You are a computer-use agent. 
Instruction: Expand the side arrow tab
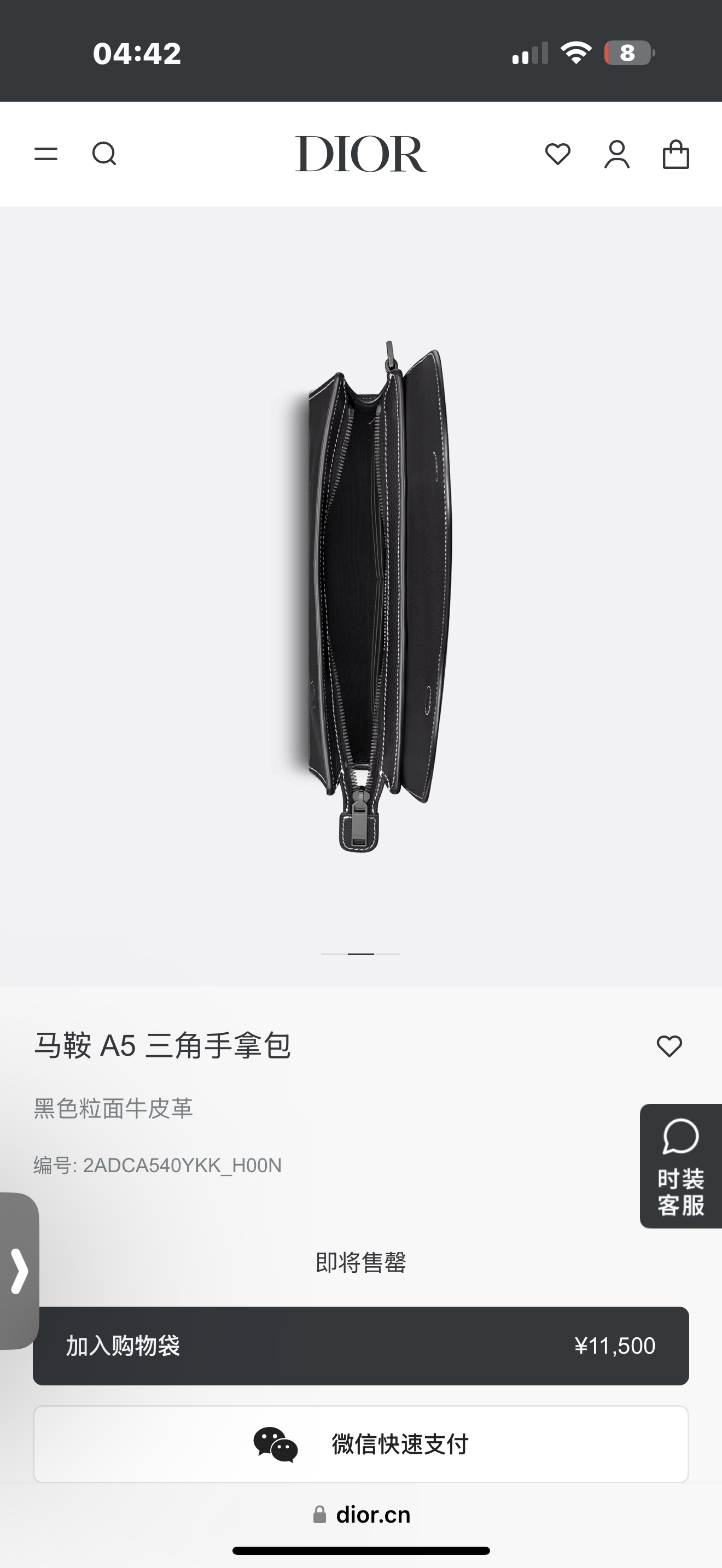[19, 1271]
